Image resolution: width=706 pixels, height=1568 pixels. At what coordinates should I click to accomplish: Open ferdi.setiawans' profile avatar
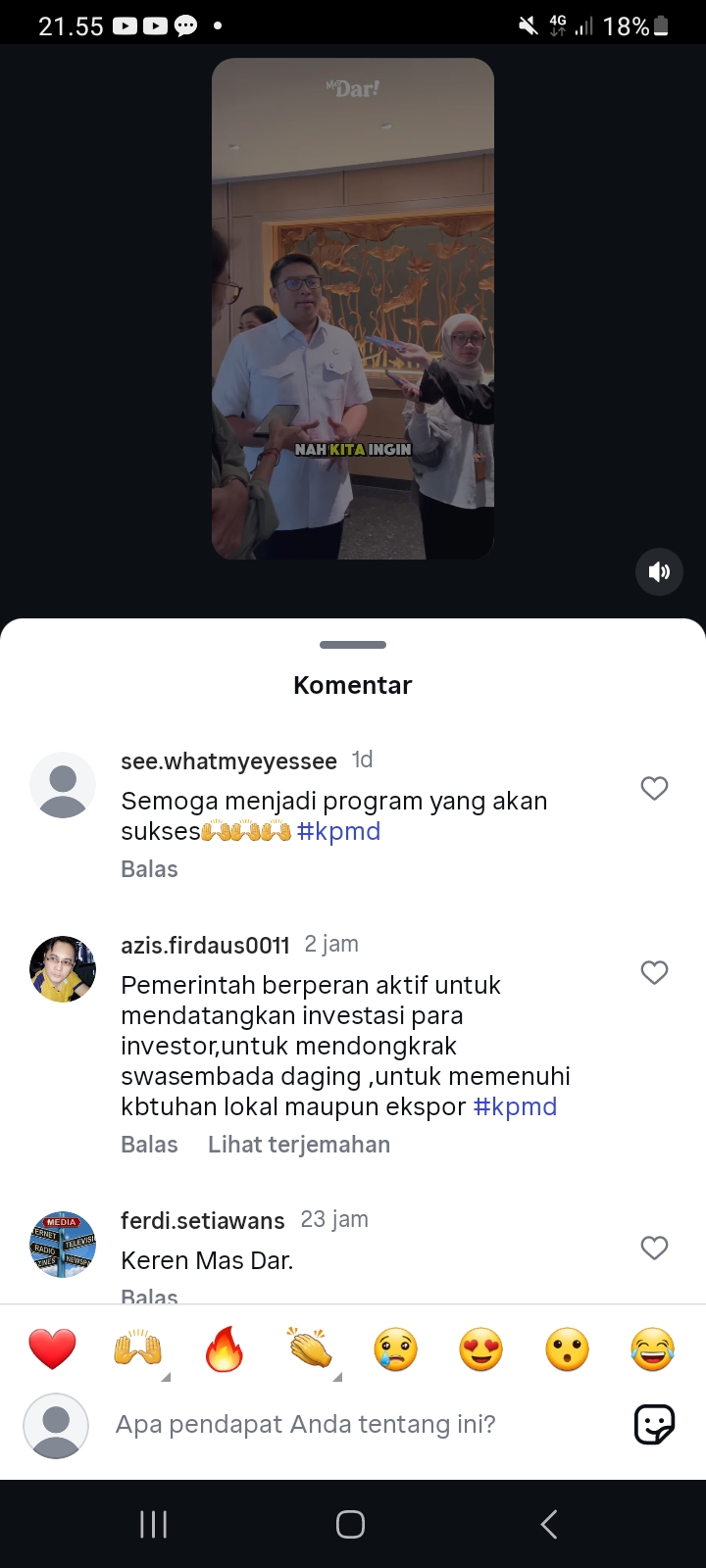point(63,1245)
